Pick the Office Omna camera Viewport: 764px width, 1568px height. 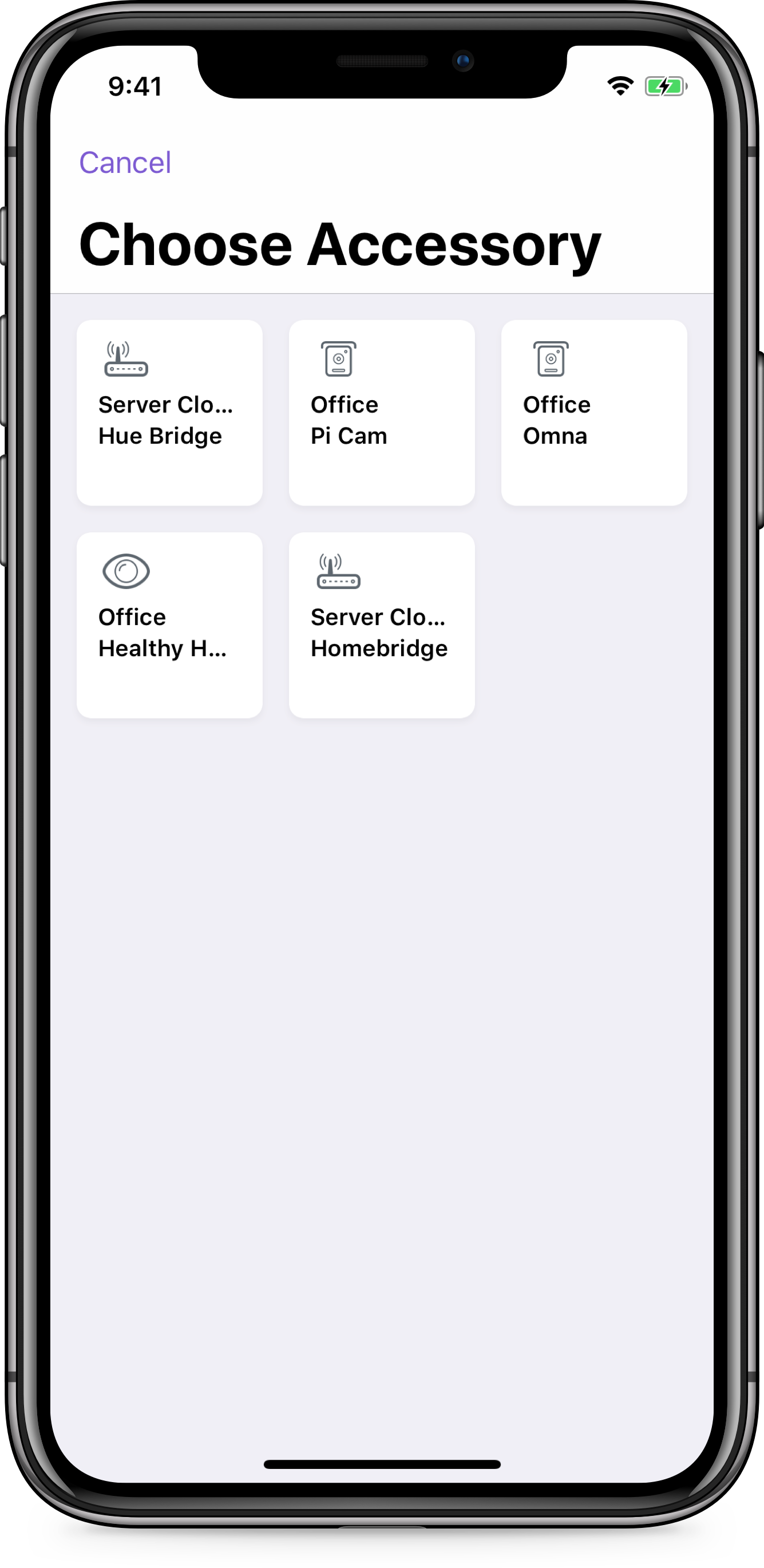tap(593, 413)
